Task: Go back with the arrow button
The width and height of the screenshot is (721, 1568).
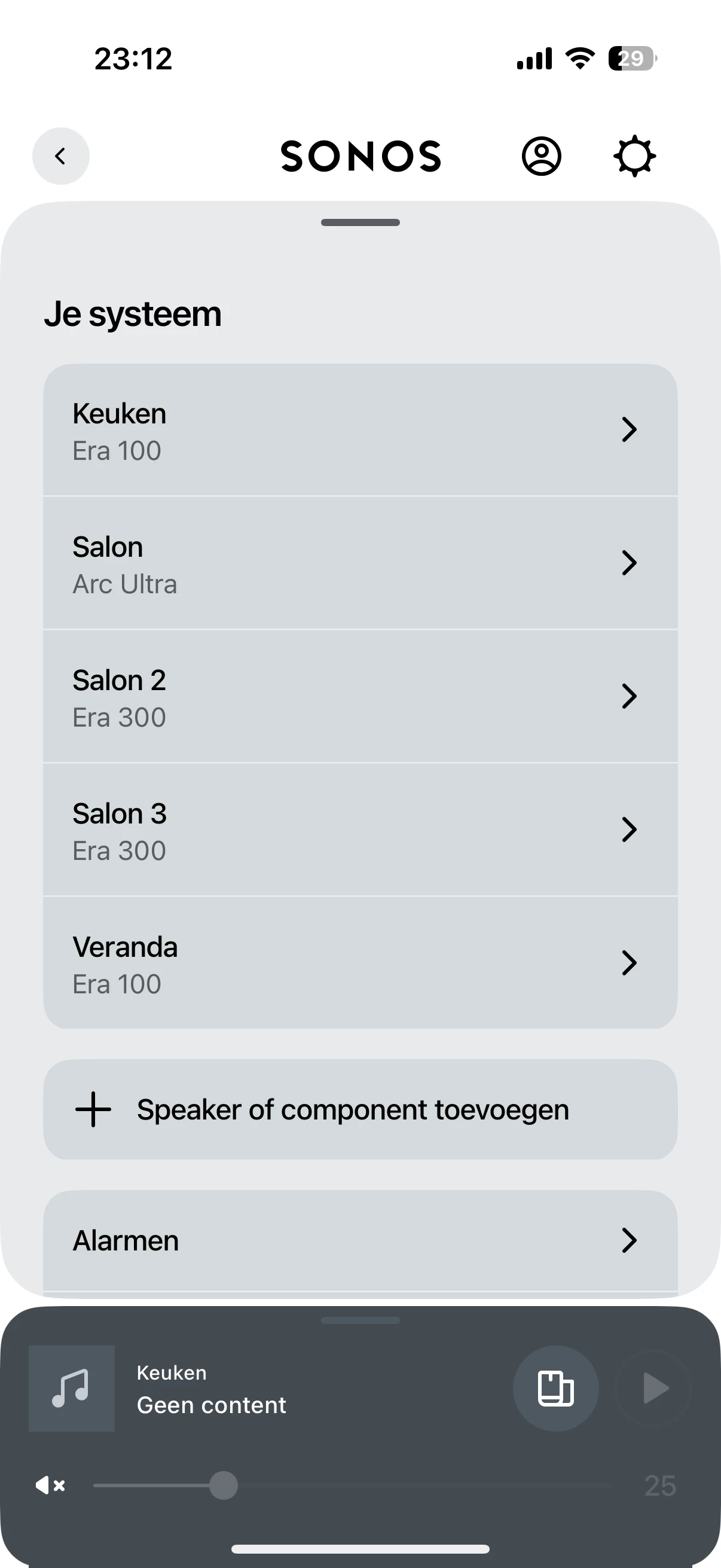Action: [61, 156]
